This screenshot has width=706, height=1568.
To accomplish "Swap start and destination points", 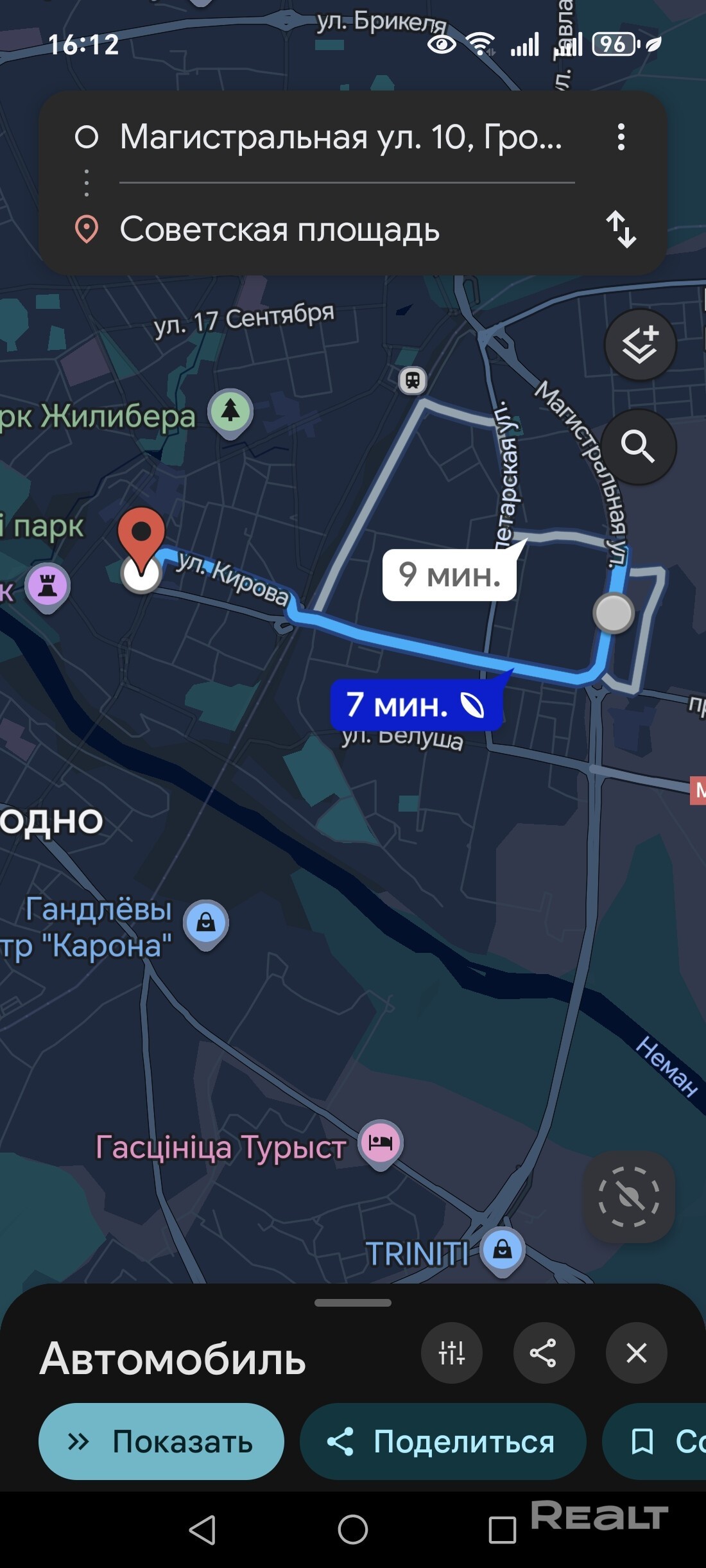I will 621,229.
